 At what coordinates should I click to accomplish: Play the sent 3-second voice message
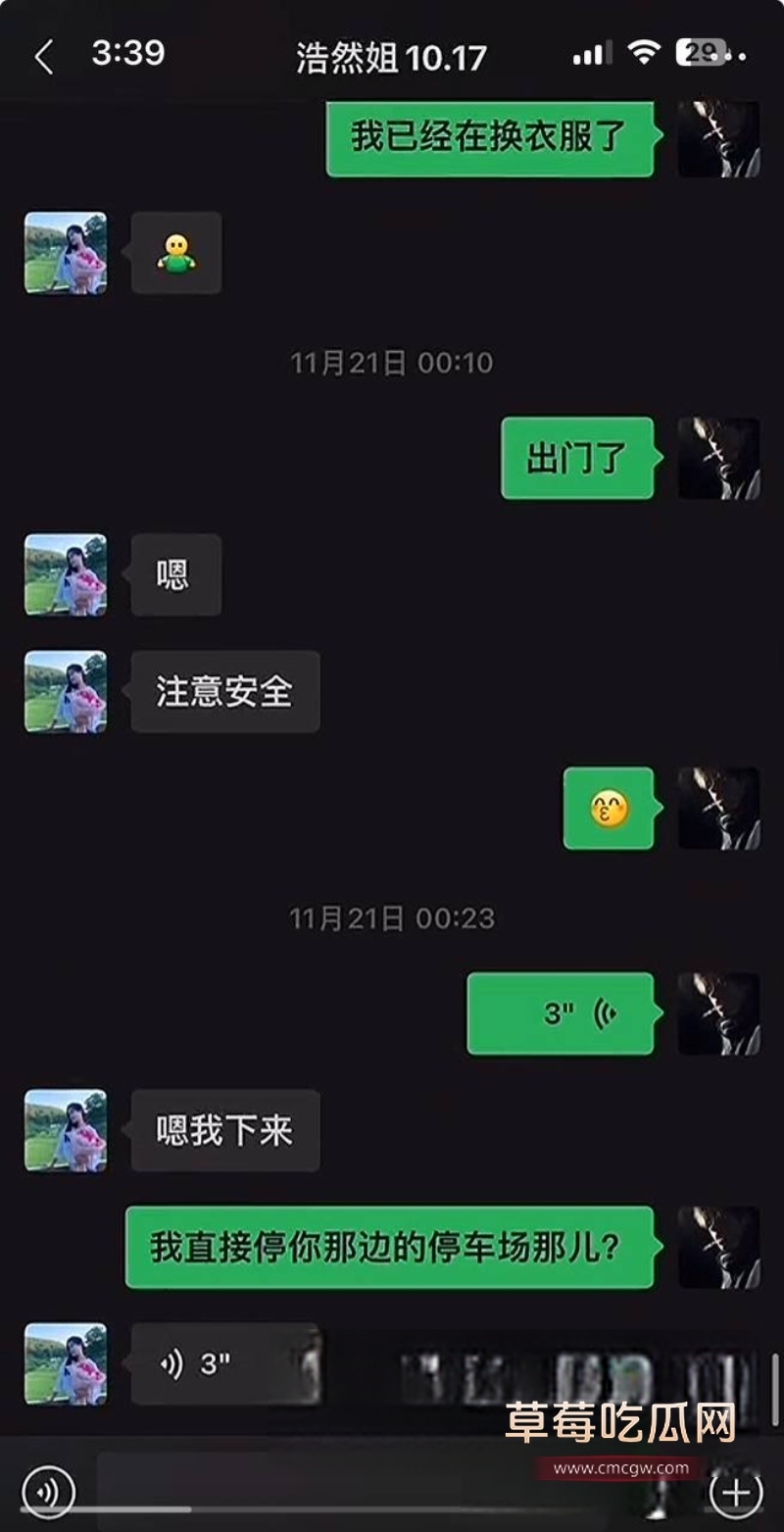click(x=560, y=1013)
